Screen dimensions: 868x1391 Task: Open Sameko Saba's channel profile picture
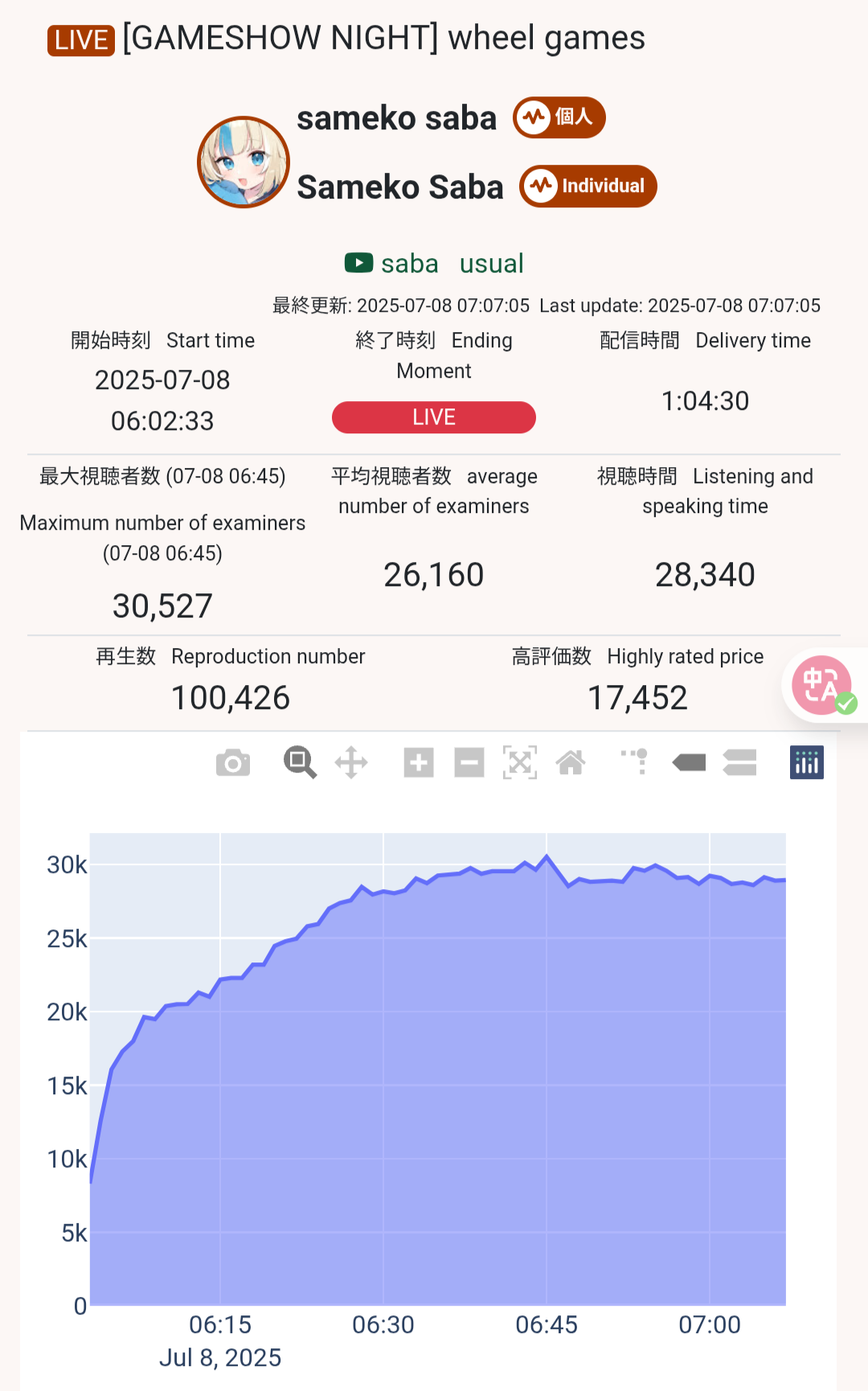click(244, 162)
